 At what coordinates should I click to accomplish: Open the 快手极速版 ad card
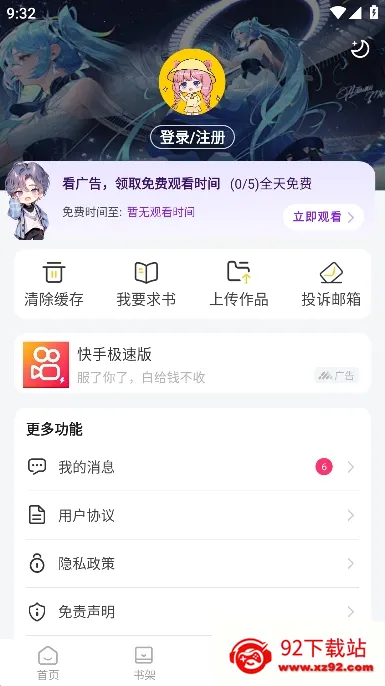[x=192, y=364]
